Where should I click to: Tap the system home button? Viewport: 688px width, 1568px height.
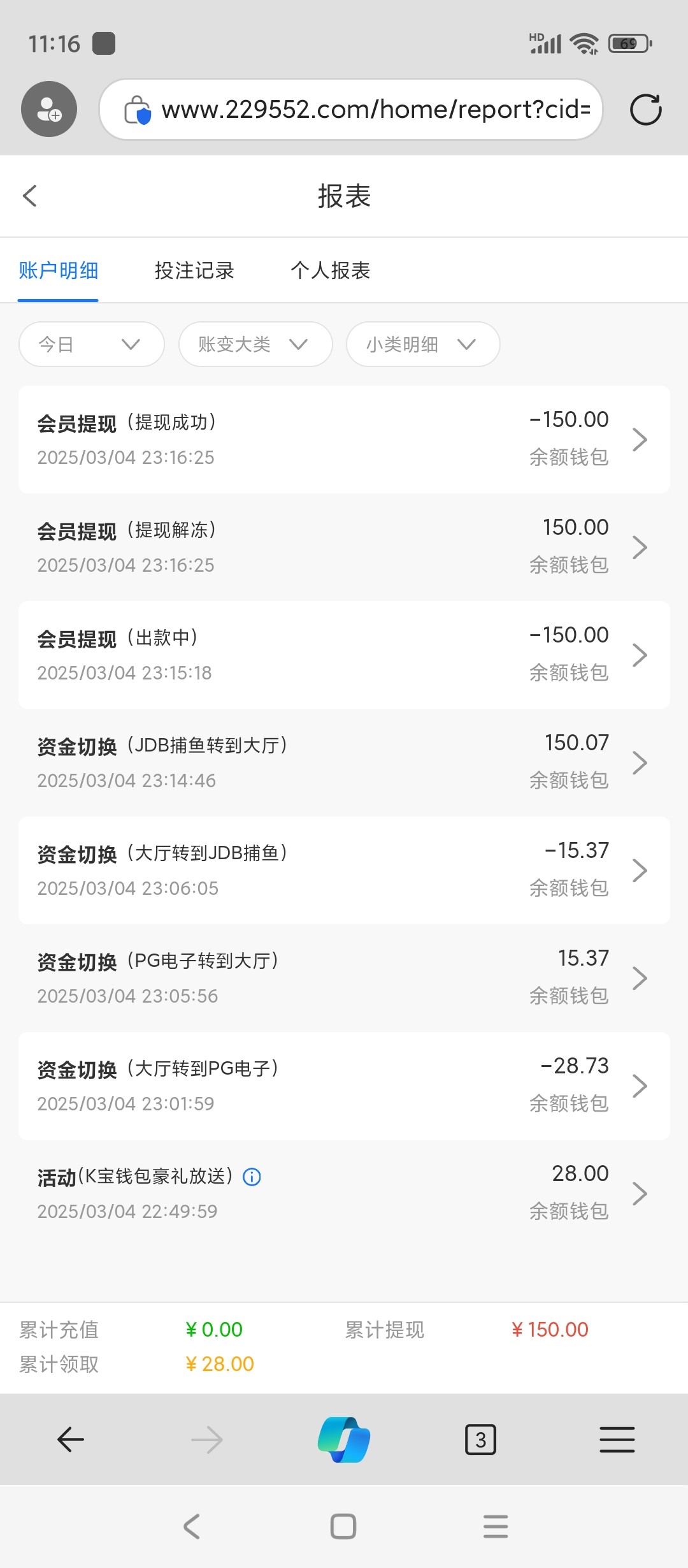coord(343,1527)
